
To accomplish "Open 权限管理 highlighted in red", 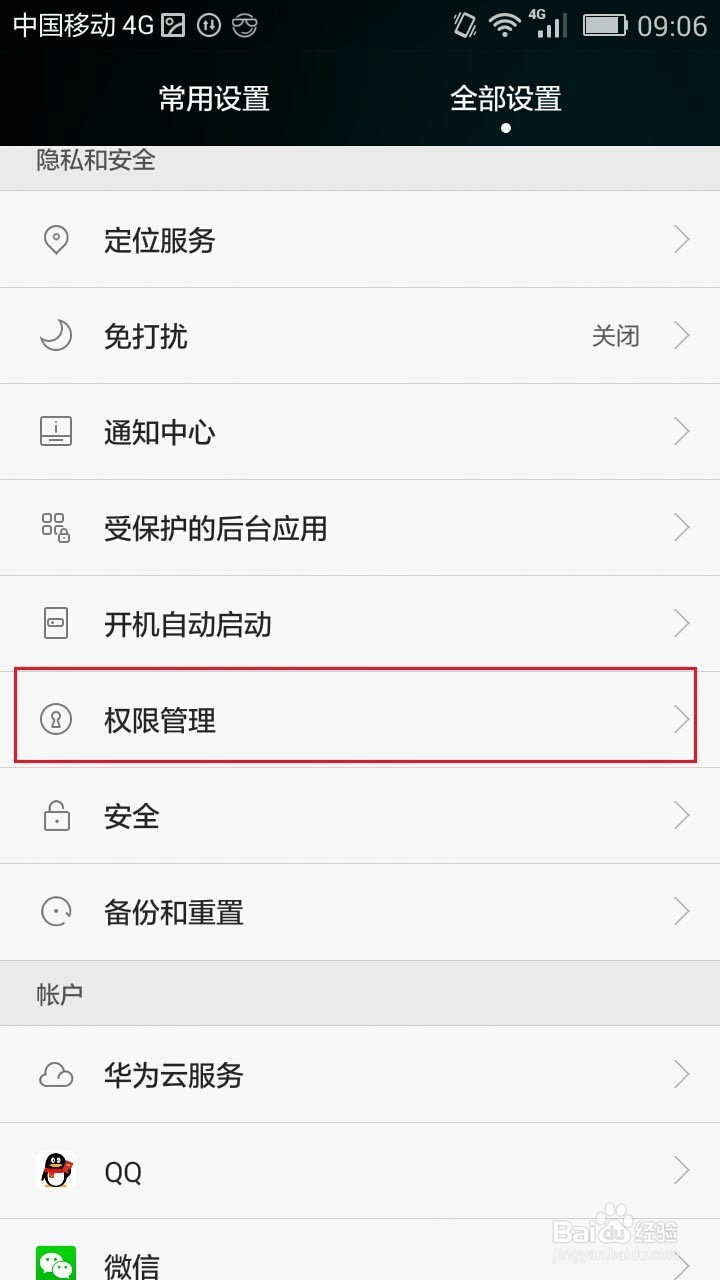I will (x=360, y=719).
